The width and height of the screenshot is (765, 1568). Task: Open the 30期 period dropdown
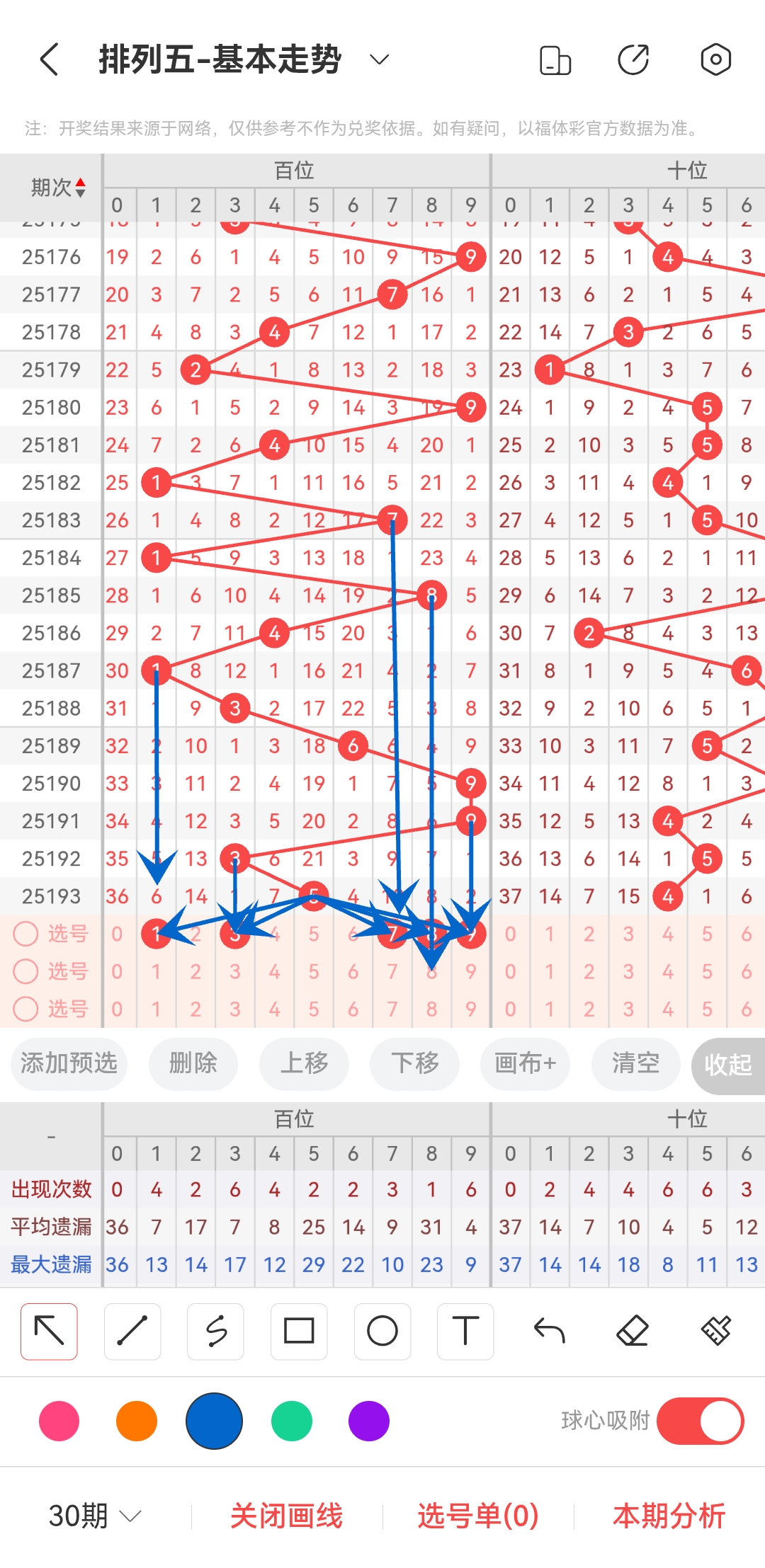pos(95,1516)
